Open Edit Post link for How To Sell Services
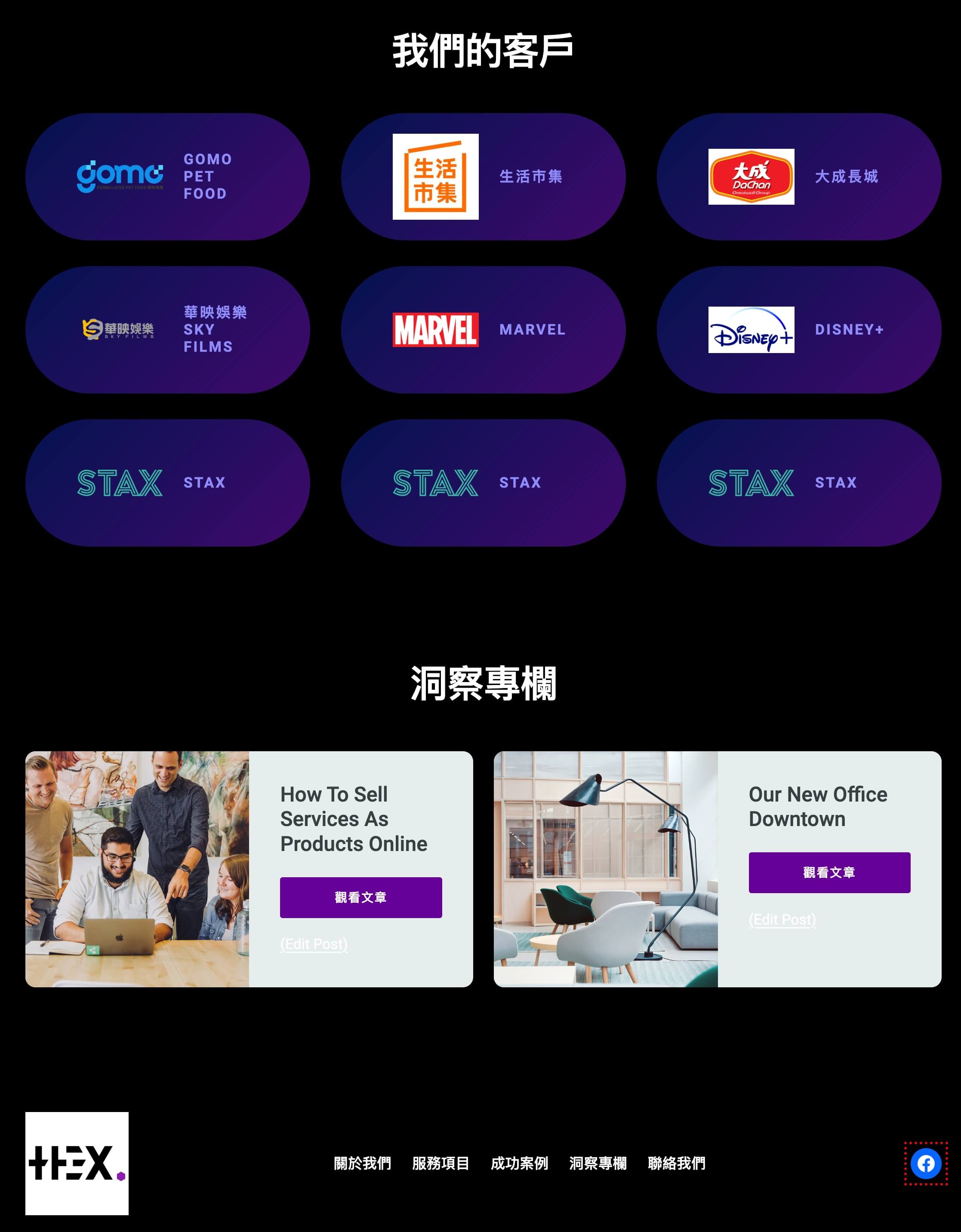Screen dimensions: 961x1232 coord(314,944)
